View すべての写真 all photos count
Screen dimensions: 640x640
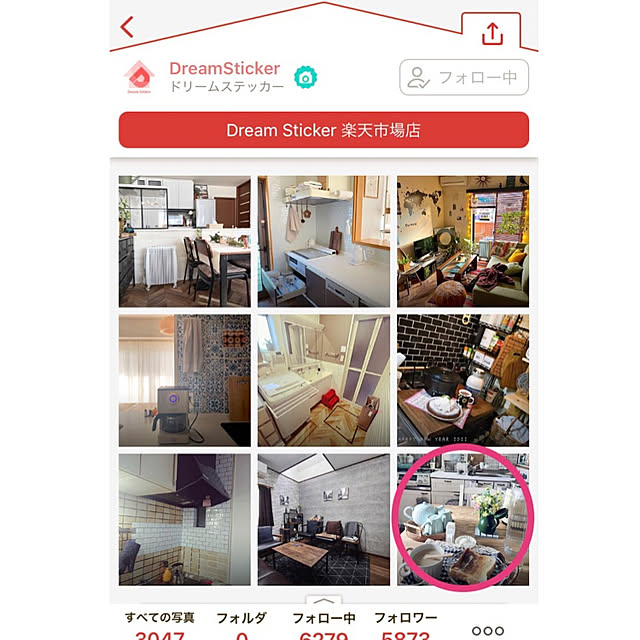160,626
